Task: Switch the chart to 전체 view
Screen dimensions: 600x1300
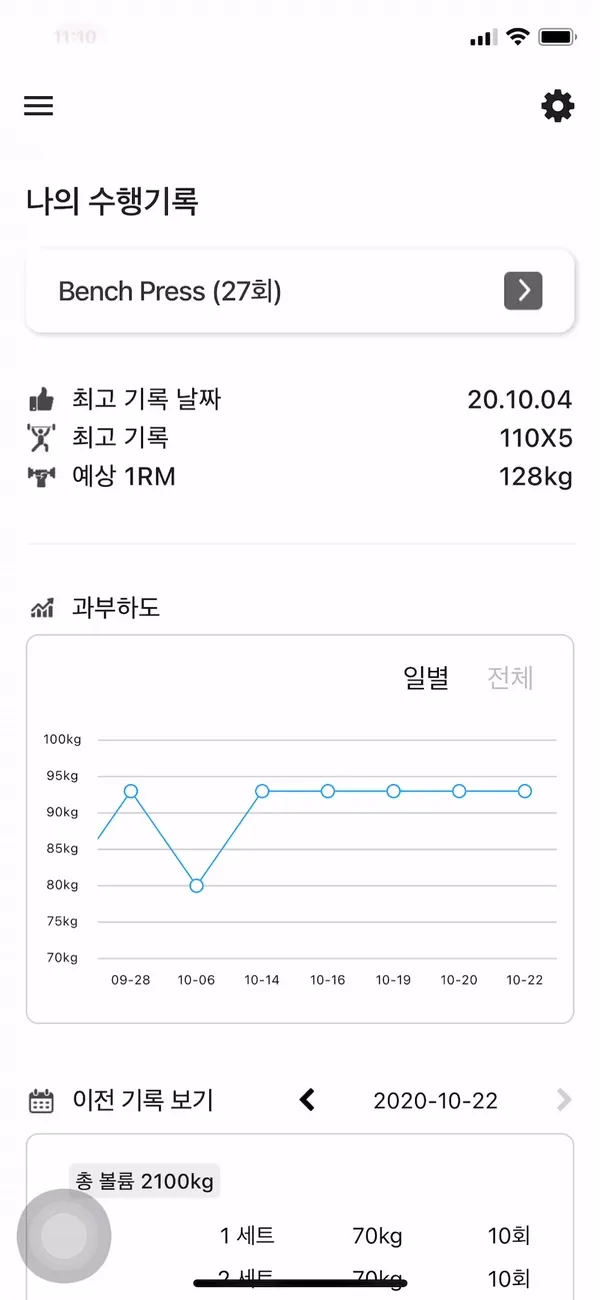Action: 510,678
